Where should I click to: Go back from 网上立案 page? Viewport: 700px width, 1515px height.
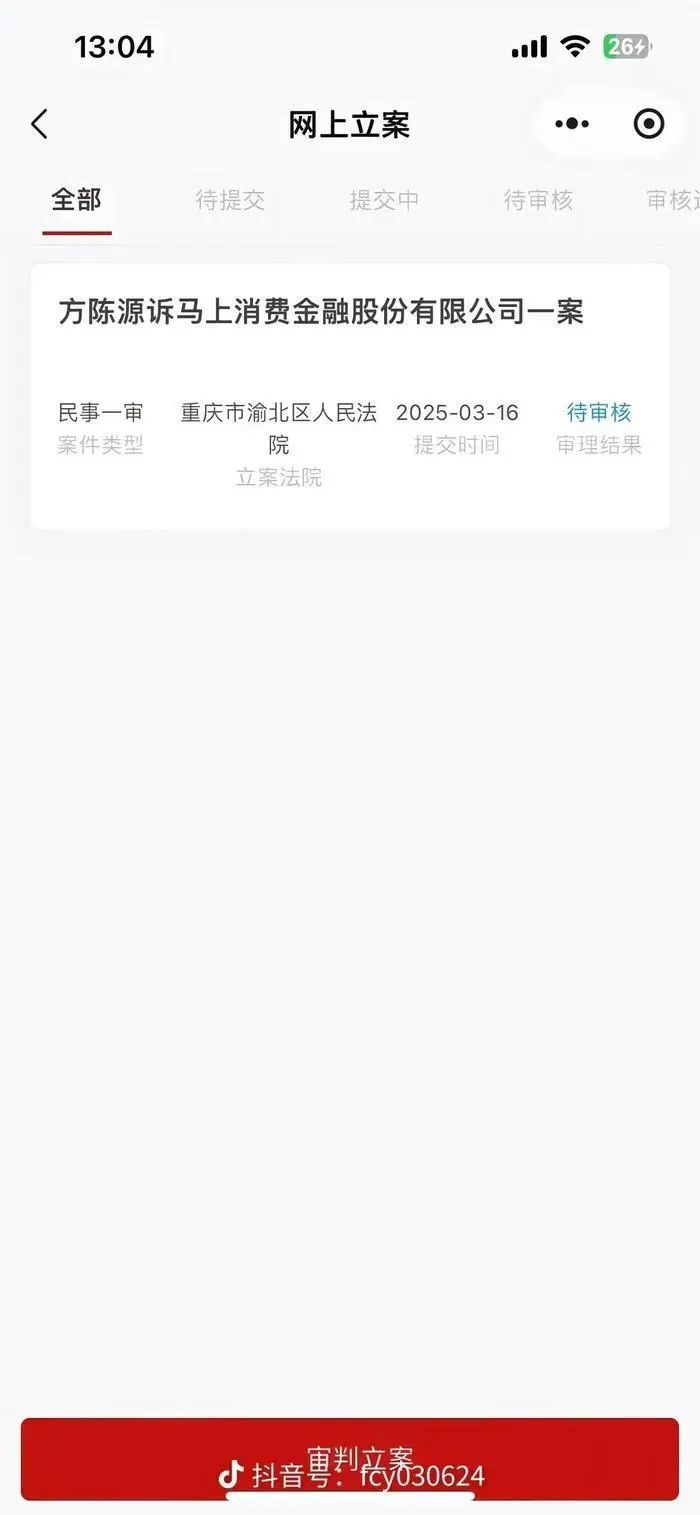[40, 125]
